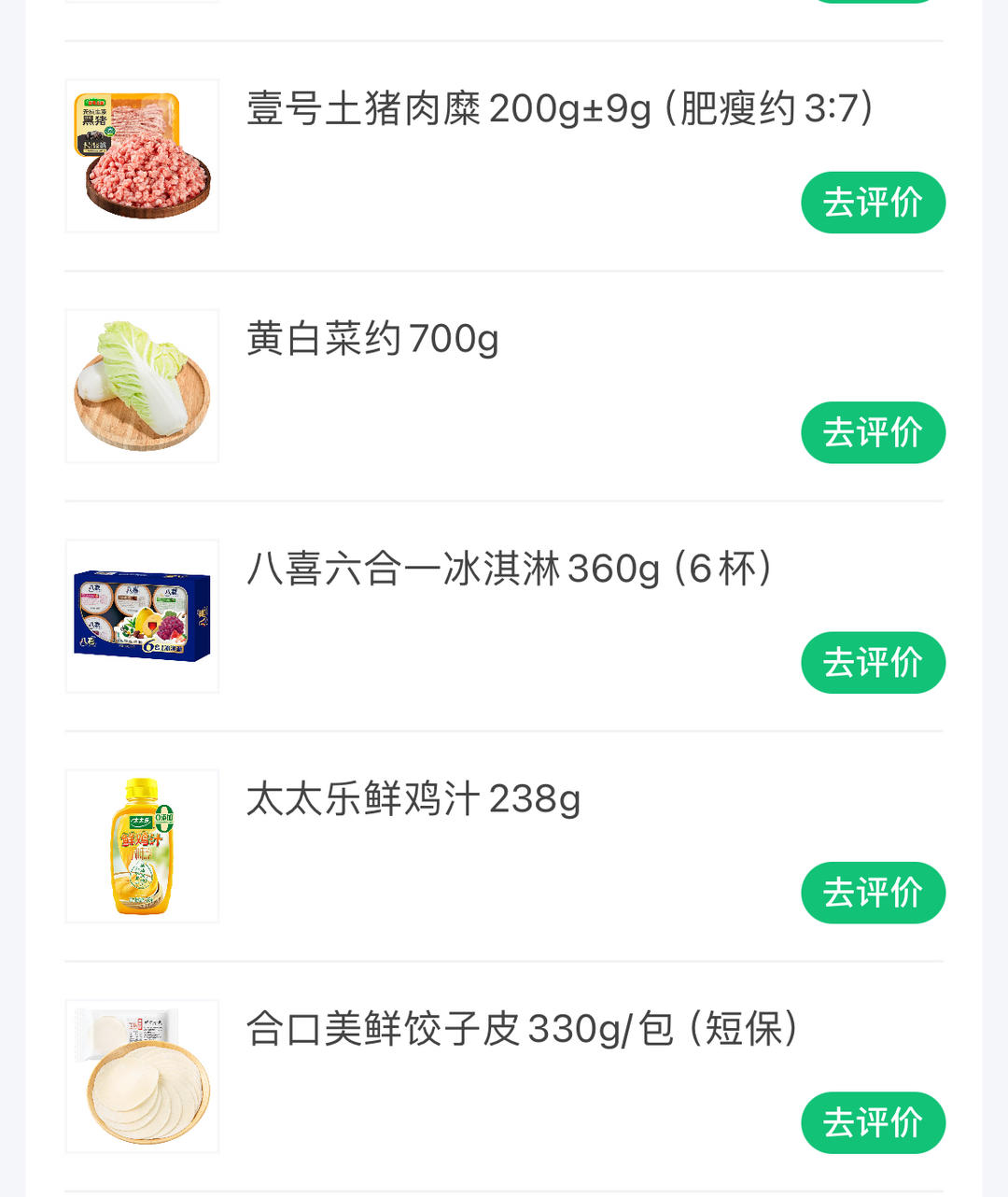View the 黄白菜 product picture
This screenshot has width=1008, height=1197.
click(142, 386)
